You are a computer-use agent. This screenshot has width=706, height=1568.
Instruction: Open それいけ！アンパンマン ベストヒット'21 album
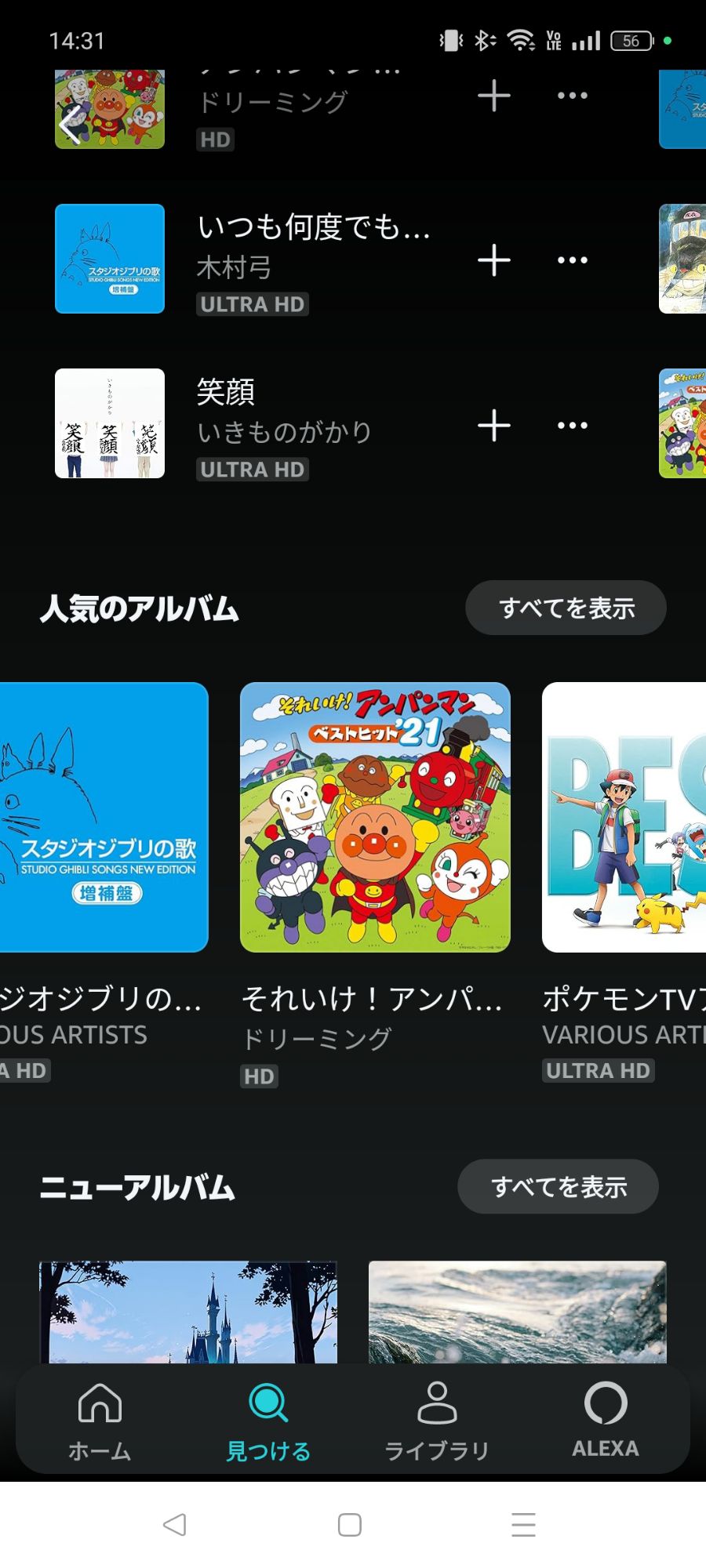(375, 817)
